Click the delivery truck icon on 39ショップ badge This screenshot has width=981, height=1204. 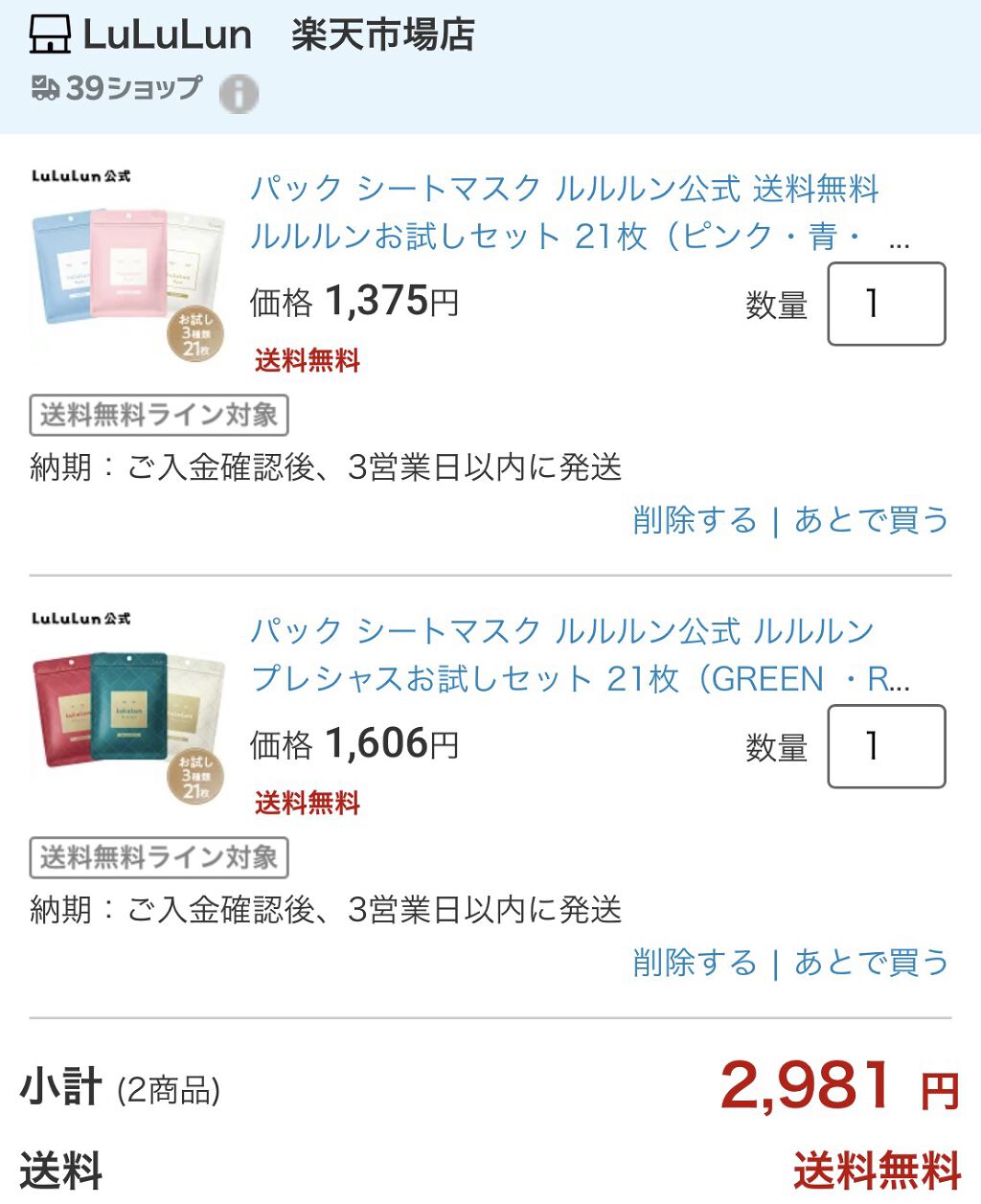point(43,89)
